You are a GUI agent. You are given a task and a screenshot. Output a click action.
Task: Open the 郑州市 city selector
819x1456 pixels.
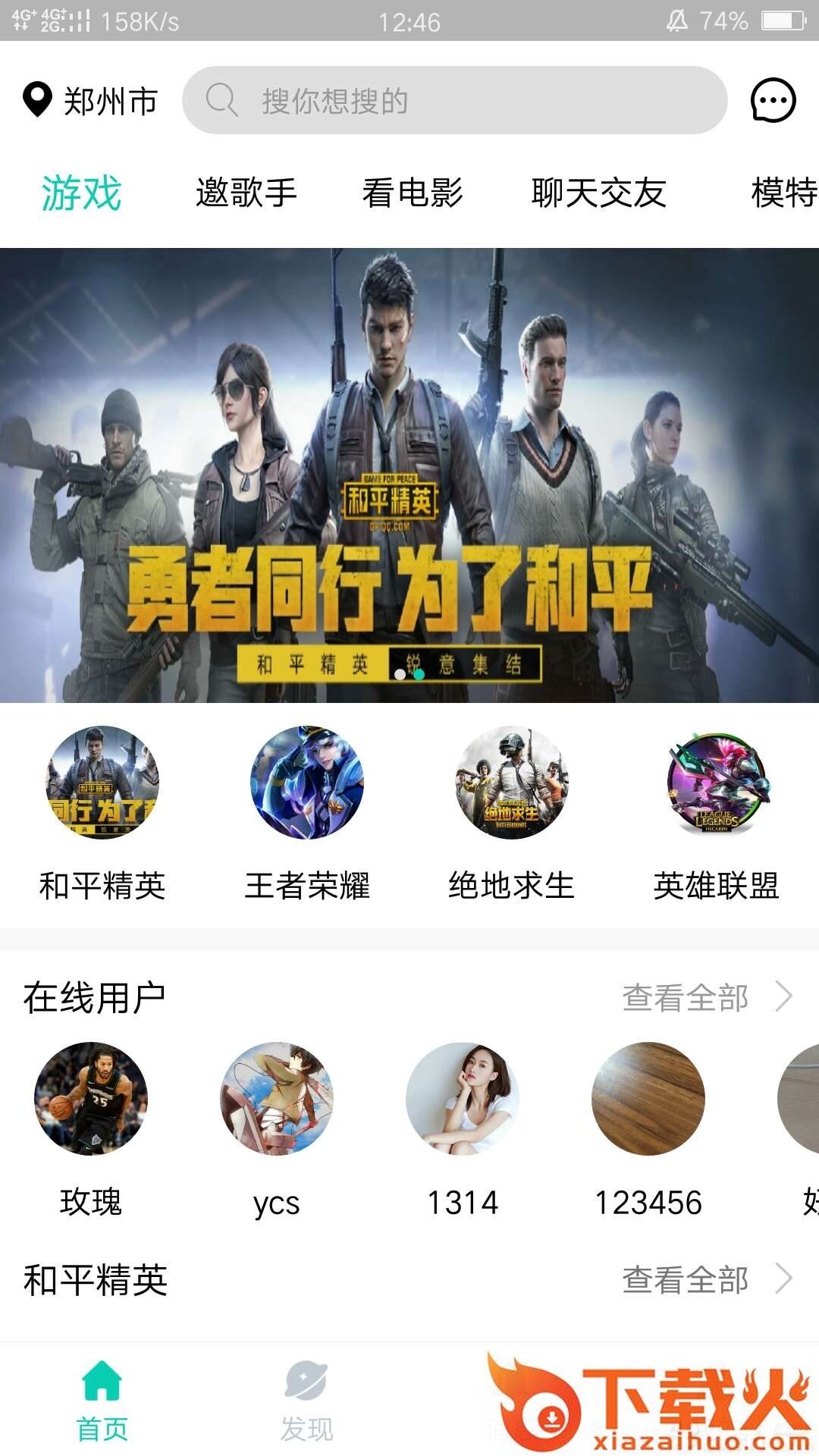click(x=91, y=101)
